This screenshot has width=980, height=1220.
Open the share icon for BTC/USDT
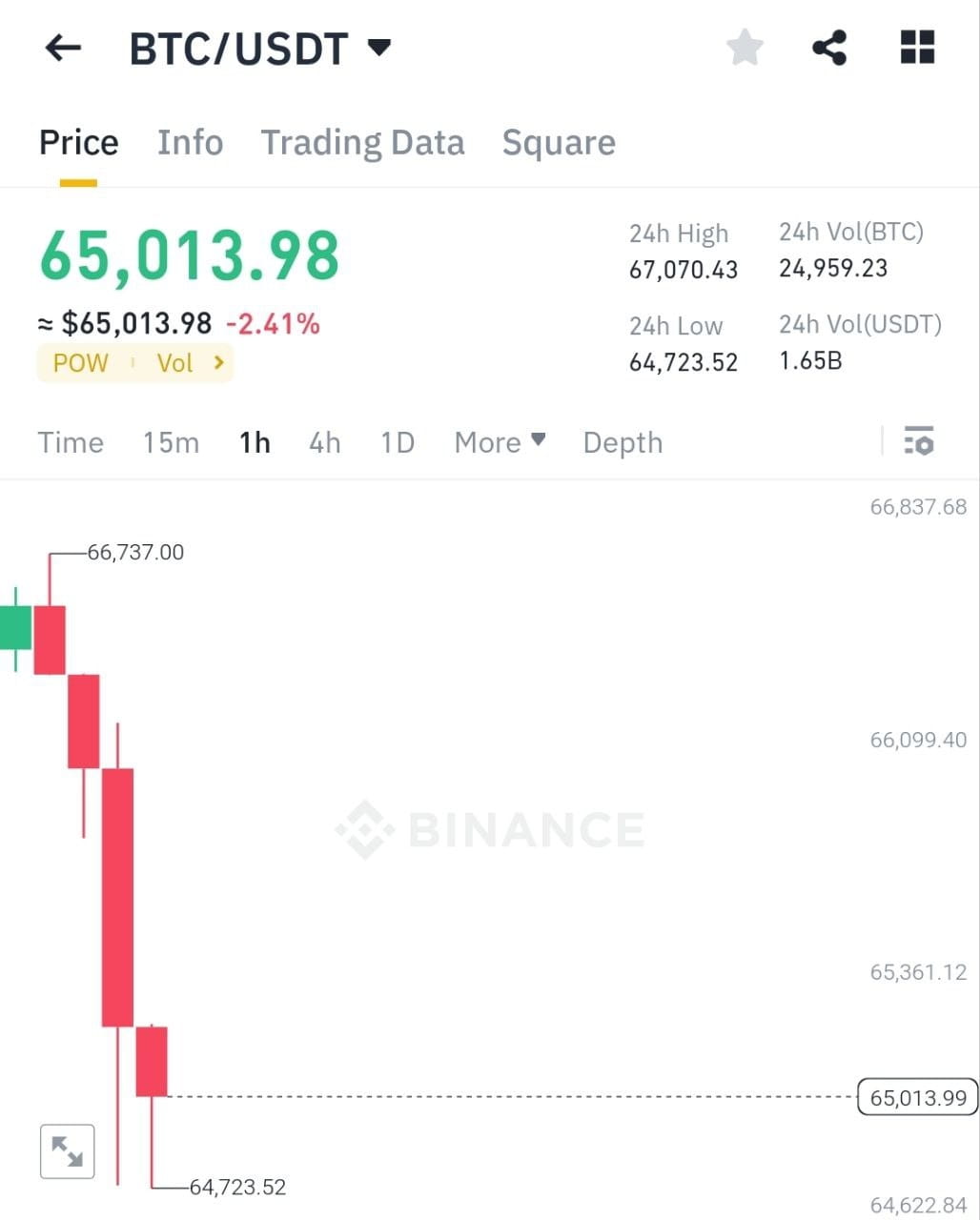(x=828, y=47)
